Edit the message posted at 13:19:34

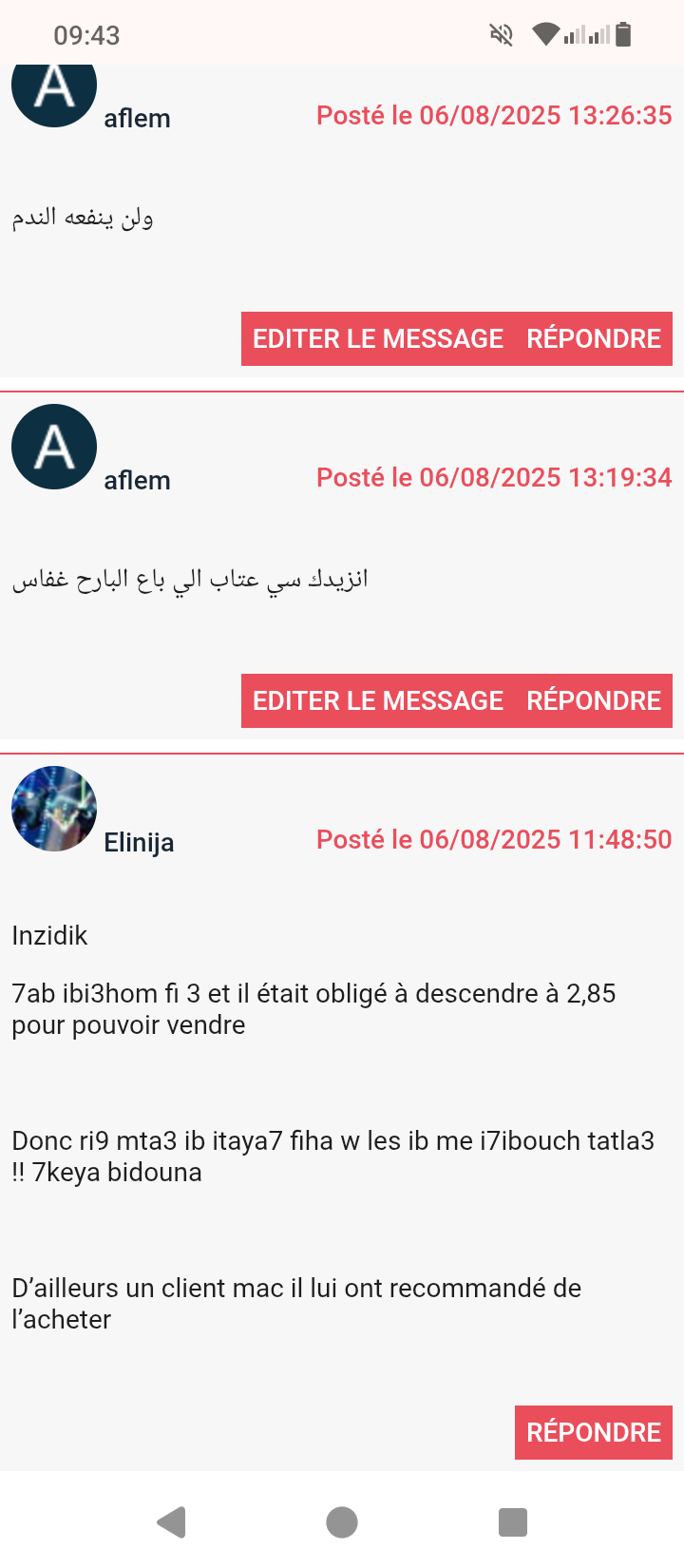(378, 701)
